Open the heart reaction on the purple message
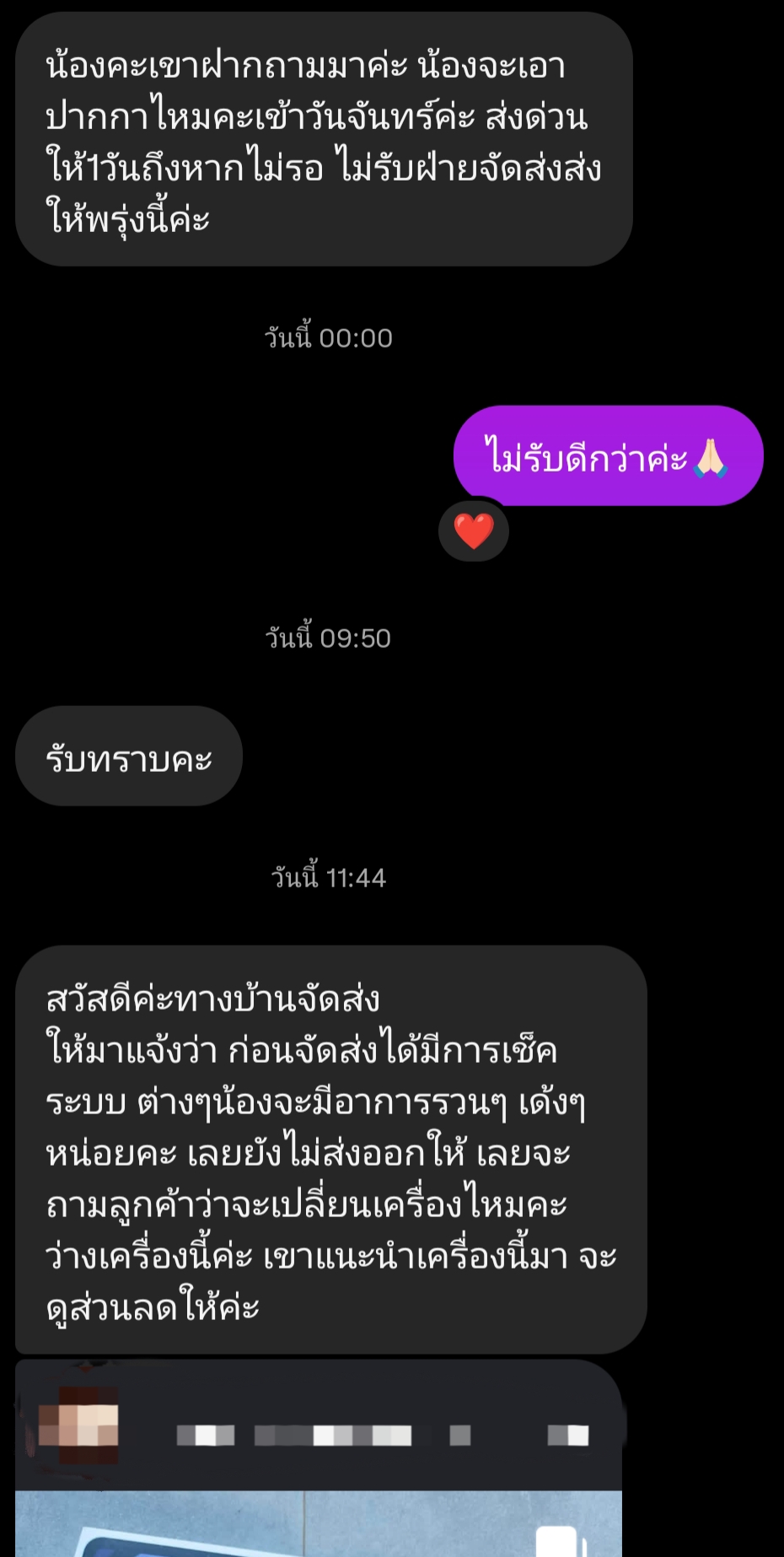 pyautogui.click(x=474, y=531)
